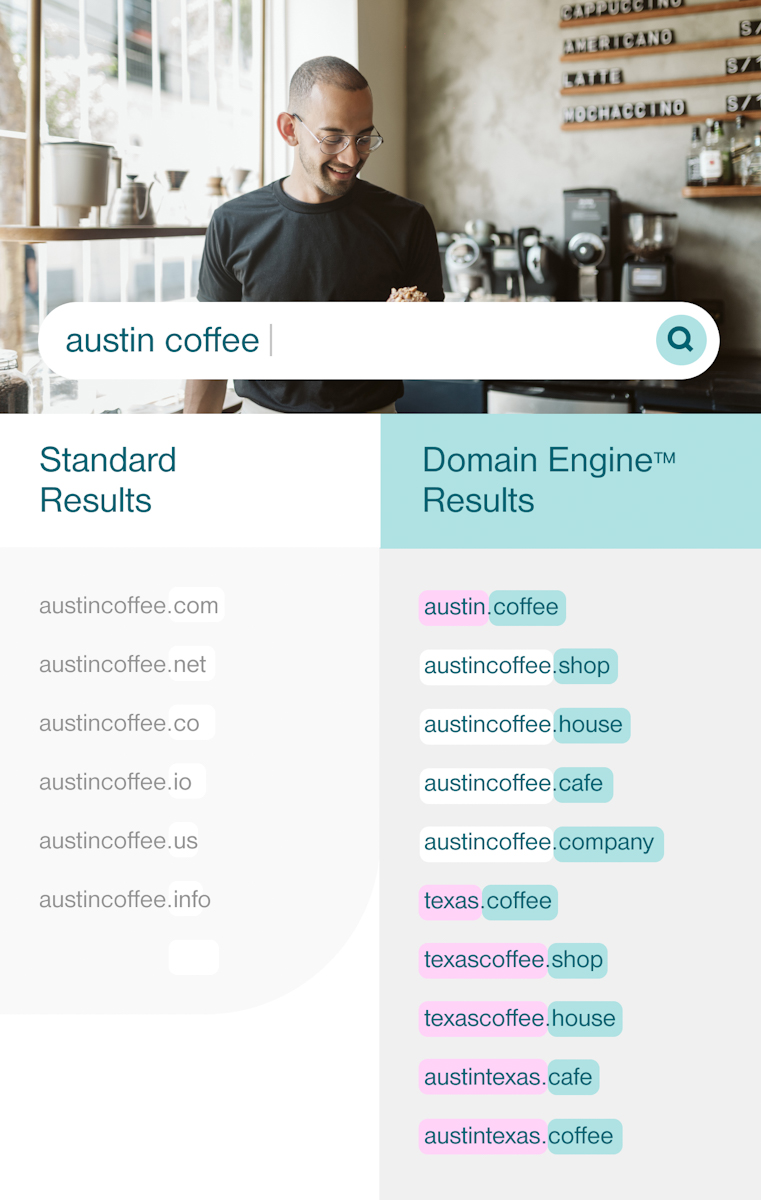Switch to Domain Engine Results column
The image size is (761, 1200).
(548, 480)
